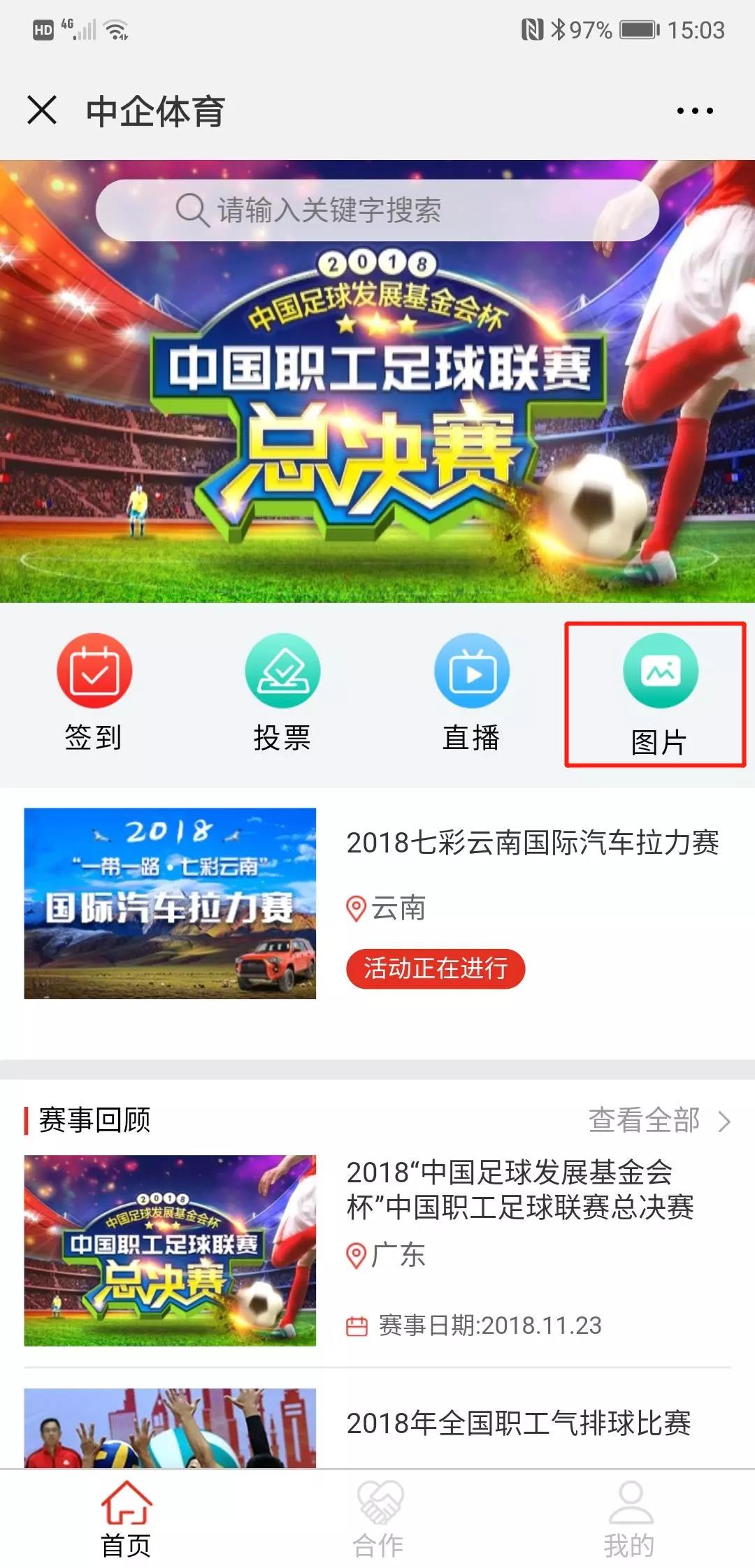Screen dimensions: 755x1568
Task: View all via 查看全部
Action: pyautogui.click(x=657, y=1120)
